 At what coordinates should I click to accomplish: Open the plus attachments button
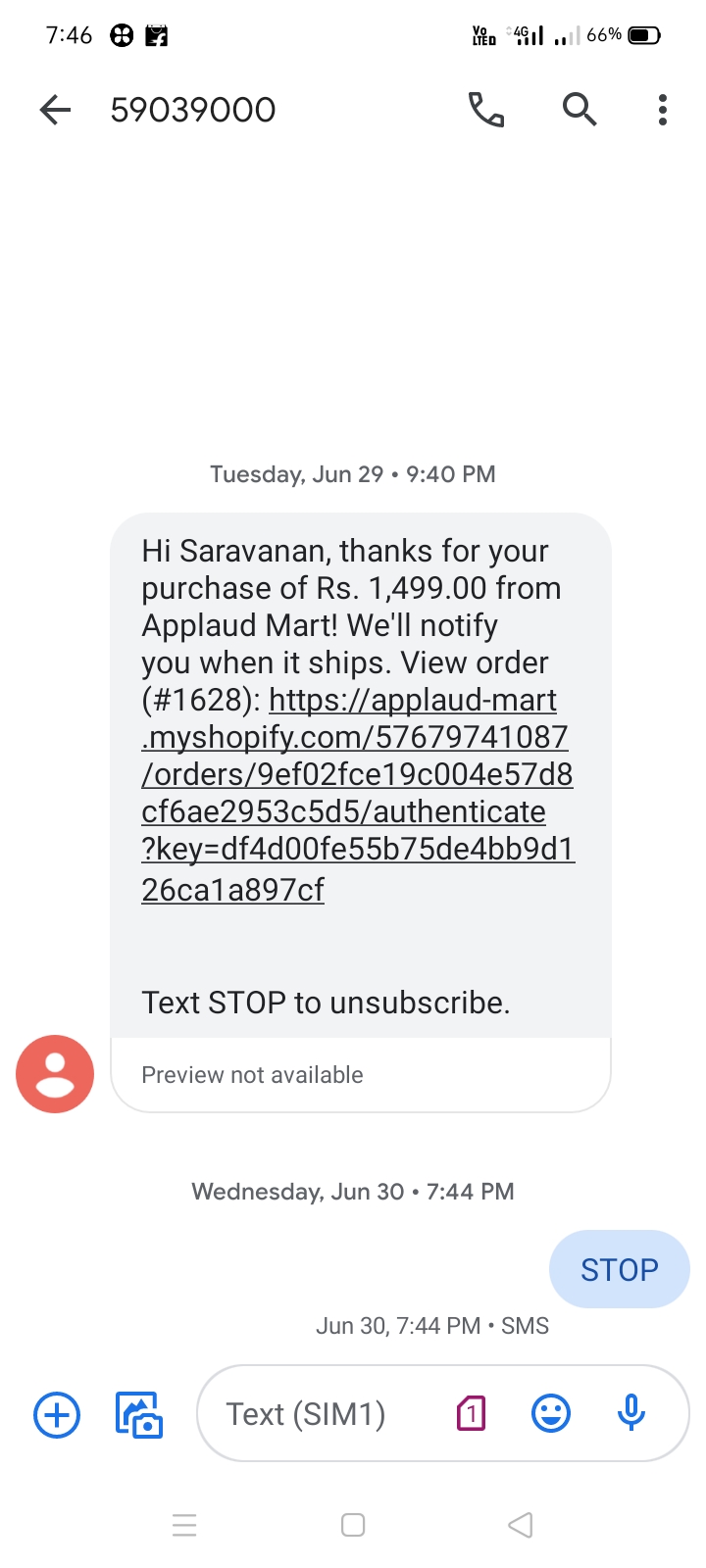click(57, 1414)
